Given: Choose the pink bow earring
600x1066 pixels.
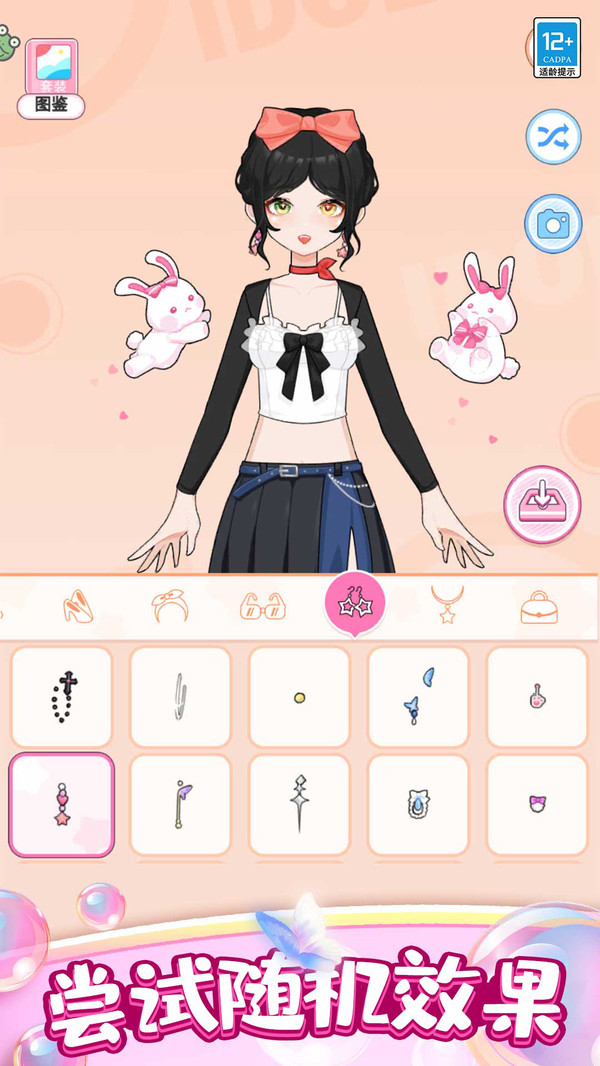Looking at the screenshot, I should [x=537, y=805].
